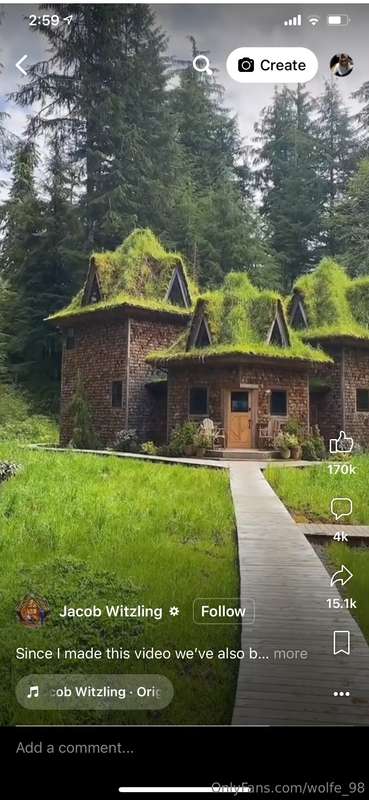Open the Jacob Witzling original audio chip
Image resolution: width=369 pixels, height=800 pixels.
pyautogui.click(x=94, y=692)
